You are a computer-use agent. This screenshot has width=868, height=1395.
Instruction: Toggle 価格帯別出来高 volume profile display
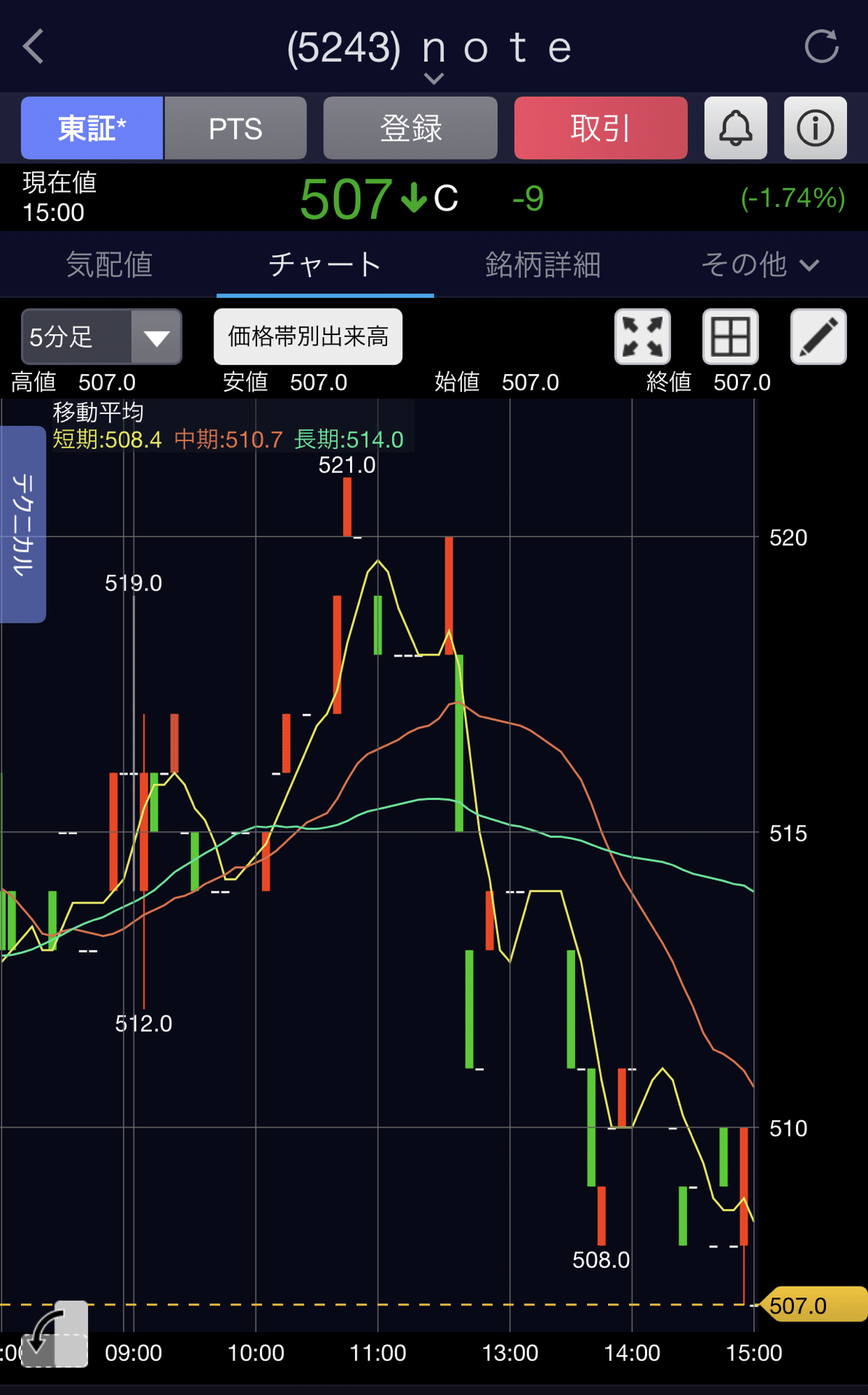pos(307,336)
